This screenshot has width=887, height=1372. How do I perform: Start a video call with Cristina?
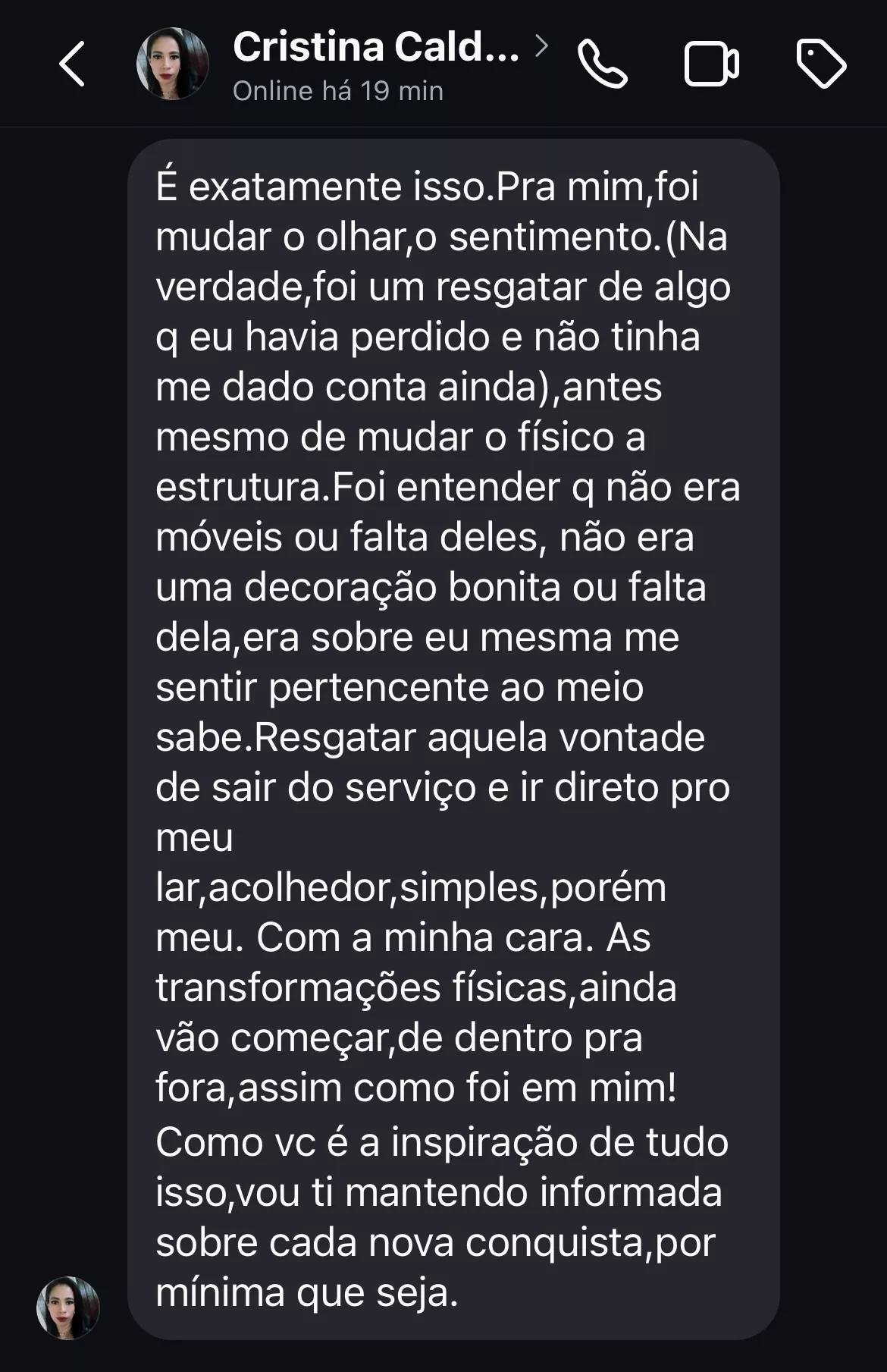click(711, 64)
